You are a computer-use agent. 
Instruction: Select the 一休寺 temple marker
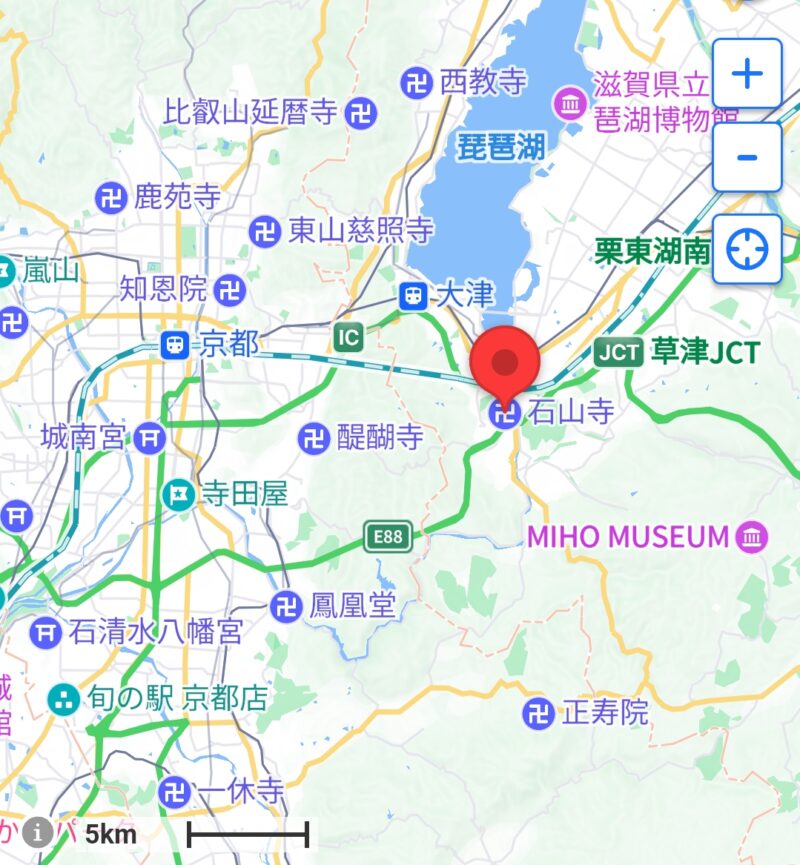tap(175, 792)
